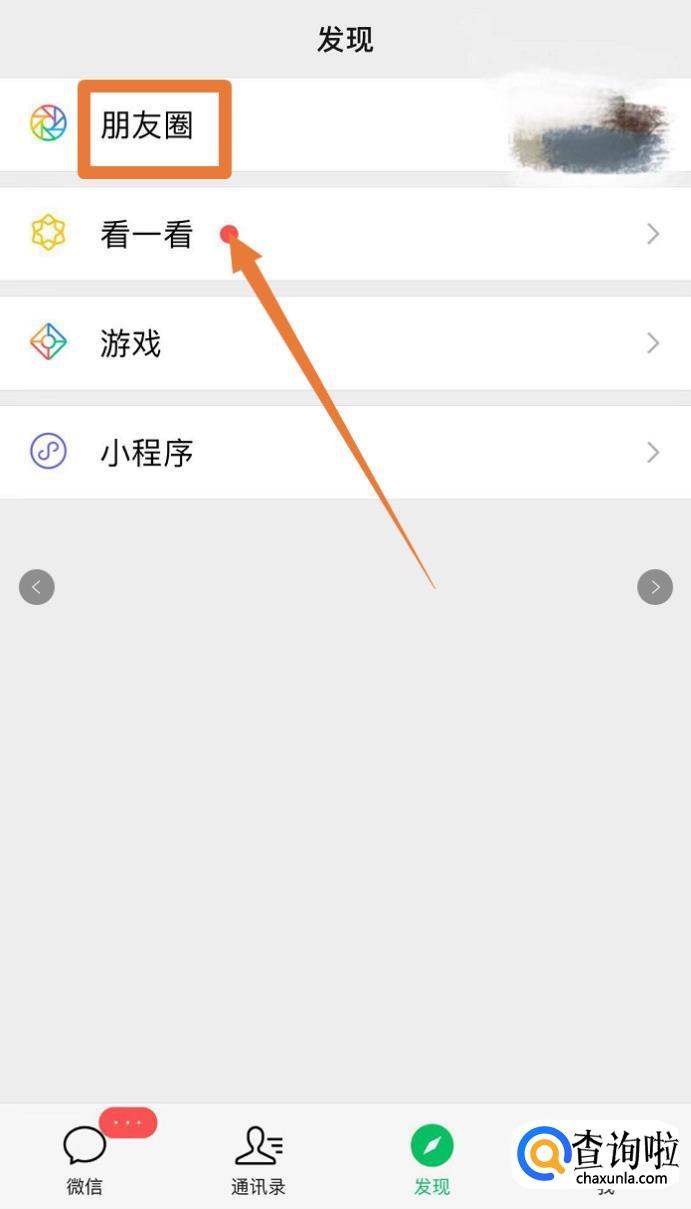Go to the next image with right arrow
The height and width of the screenshot is (1209, 691).
point(655,587)
